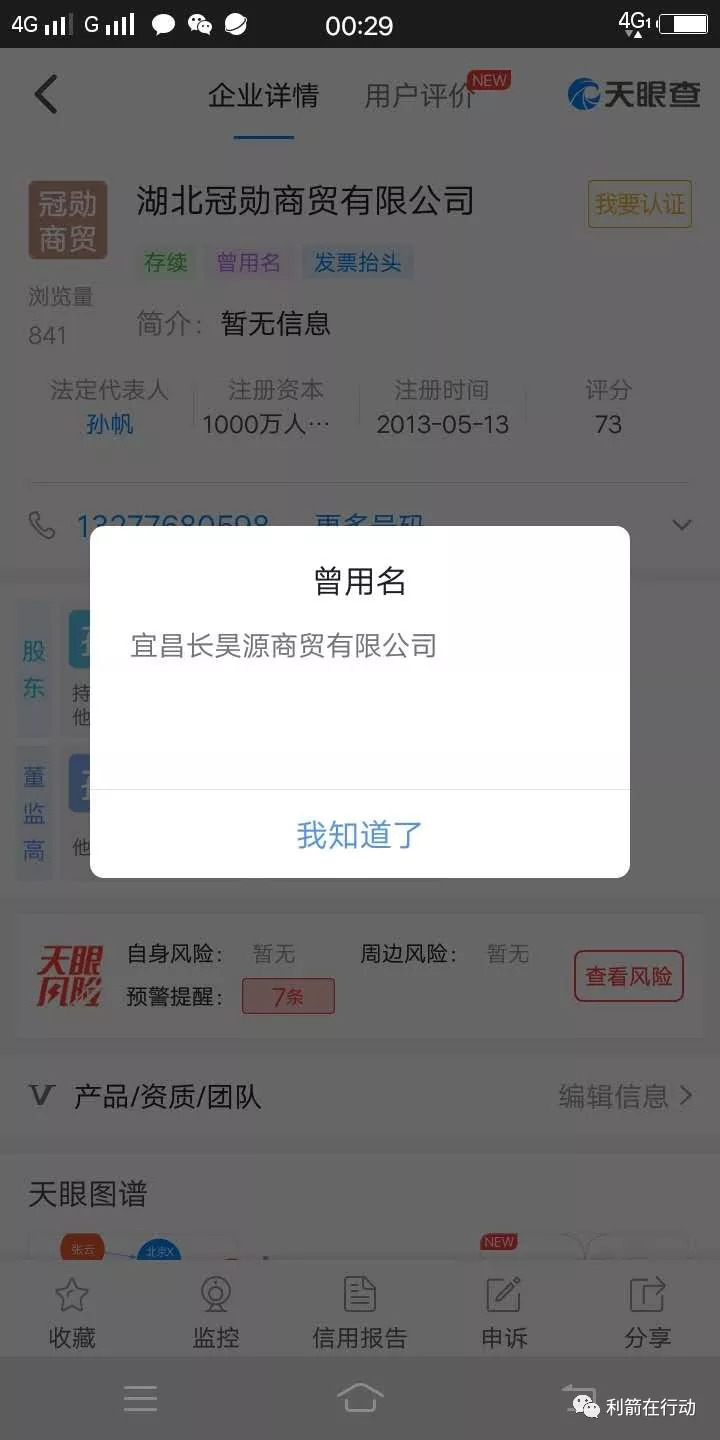Open 编辑信息 for products and team
Screen dimensions: 720x1440
pos(626,1096)
